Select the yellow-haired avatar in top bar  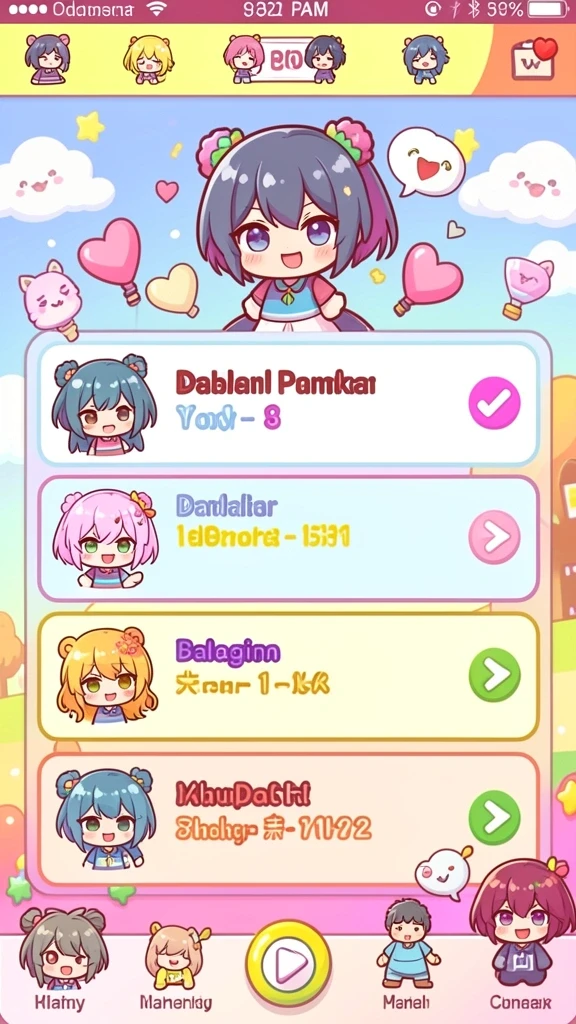coord(149,59)
